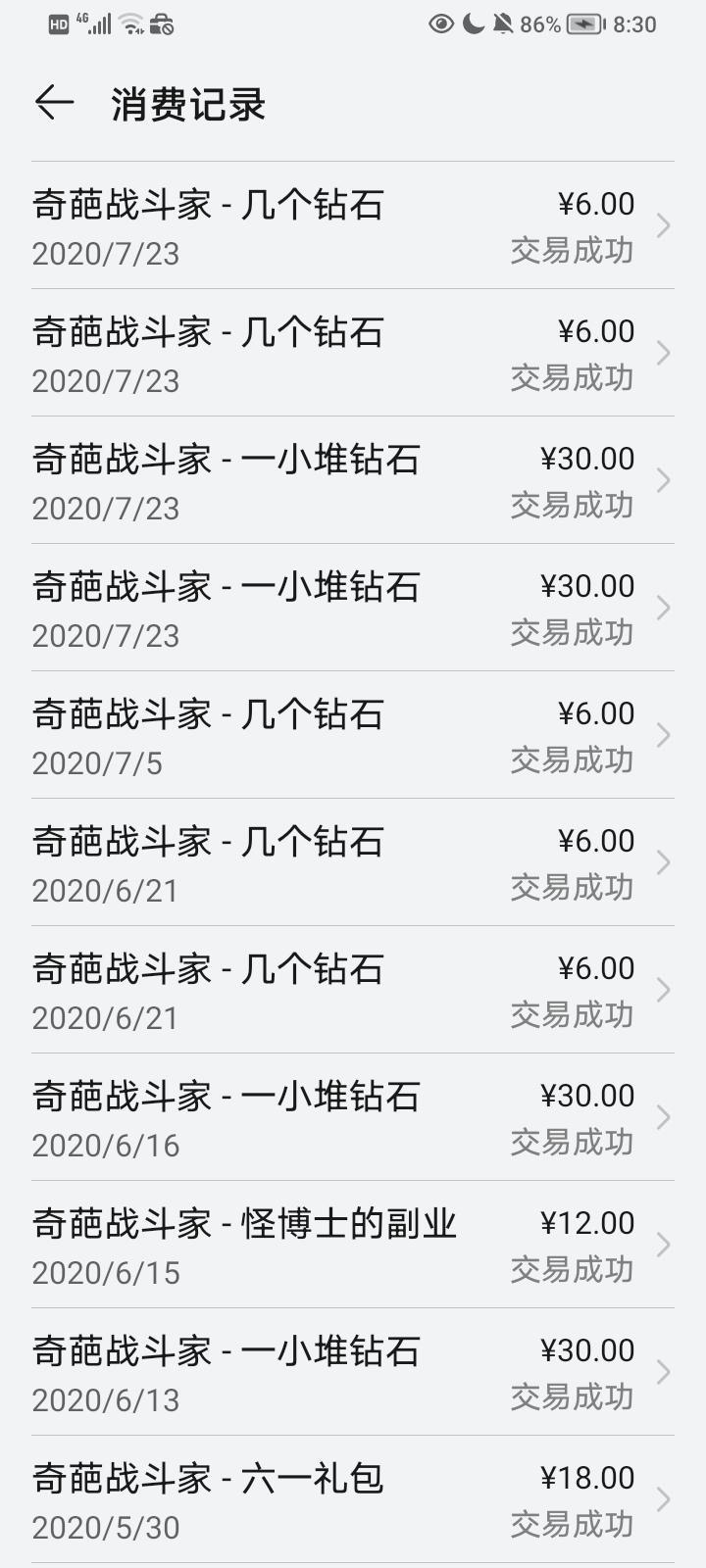The height and width of the screenshot is (1568, 706).
Task: View the 怪博士的副业 ¥12.00 transaction
Action: [353, 1245]
